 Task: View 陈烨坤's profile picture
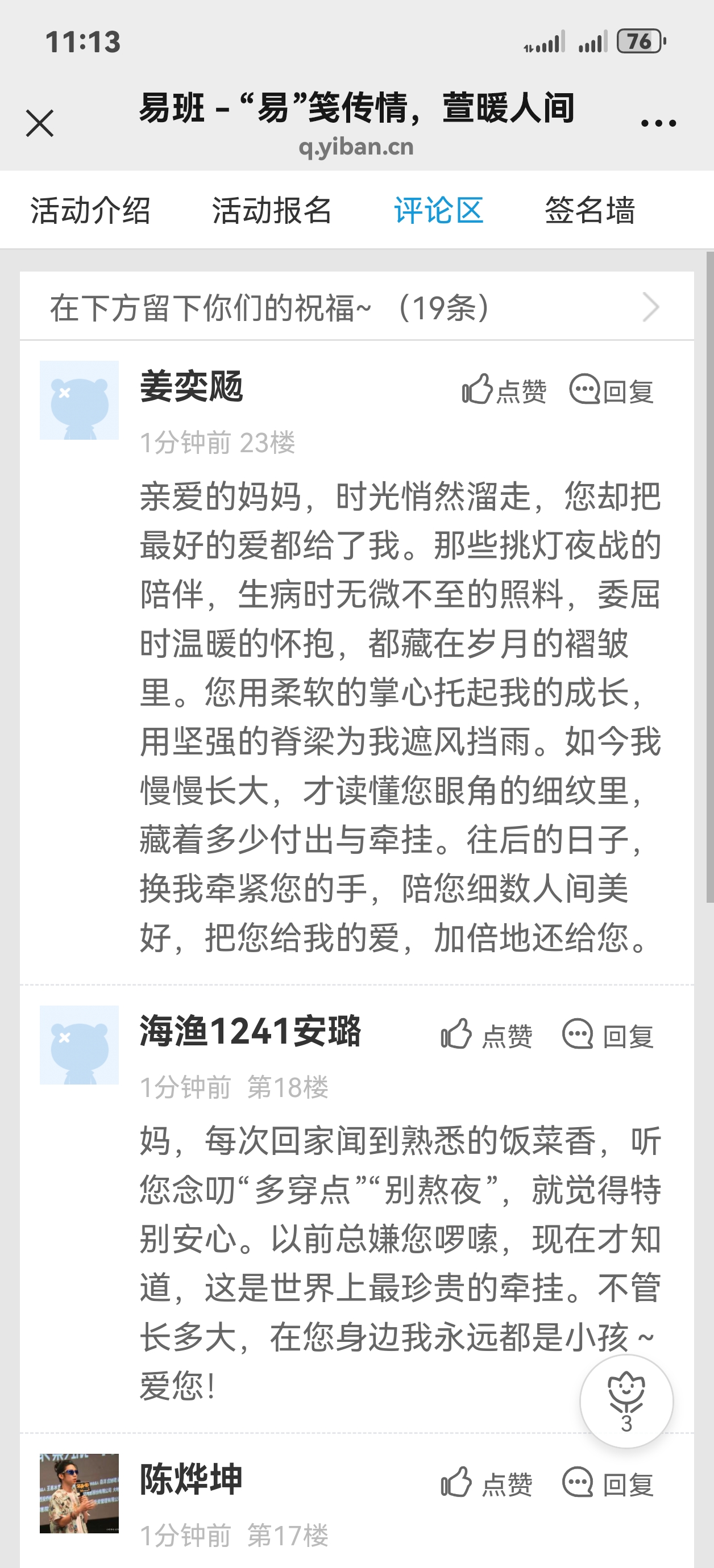(79, 1493)
